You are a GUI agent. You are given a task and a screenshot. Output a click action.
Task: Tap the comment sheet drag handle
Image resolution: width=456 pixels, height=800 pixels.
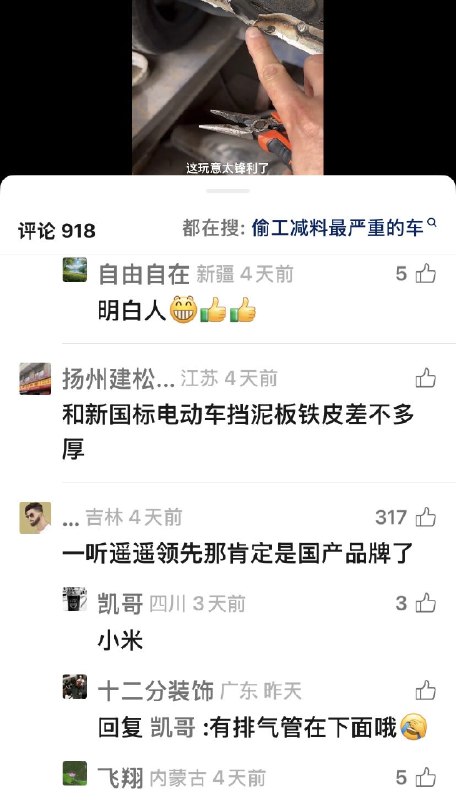point(228,191)
